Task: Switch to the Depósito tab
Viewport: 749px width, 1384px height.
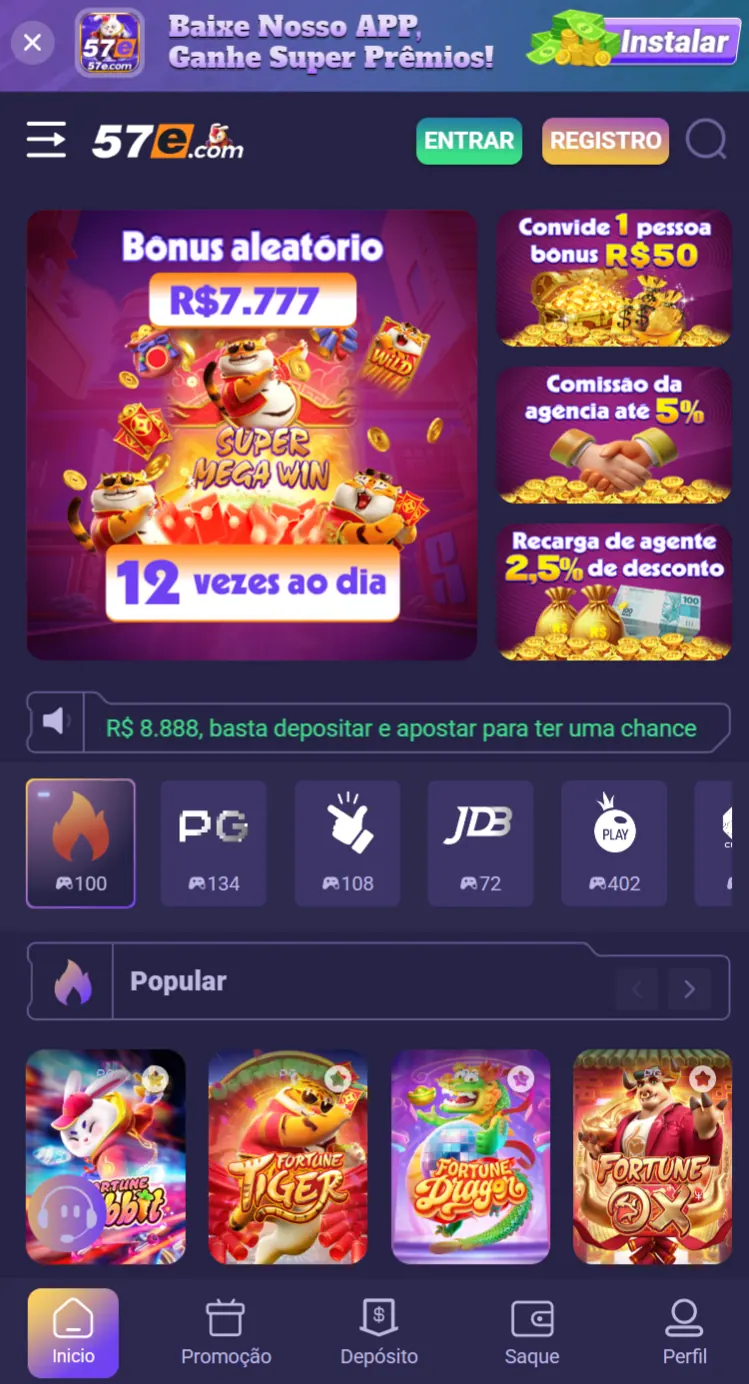Action: pyautogui.click(x=379, y=1332)
